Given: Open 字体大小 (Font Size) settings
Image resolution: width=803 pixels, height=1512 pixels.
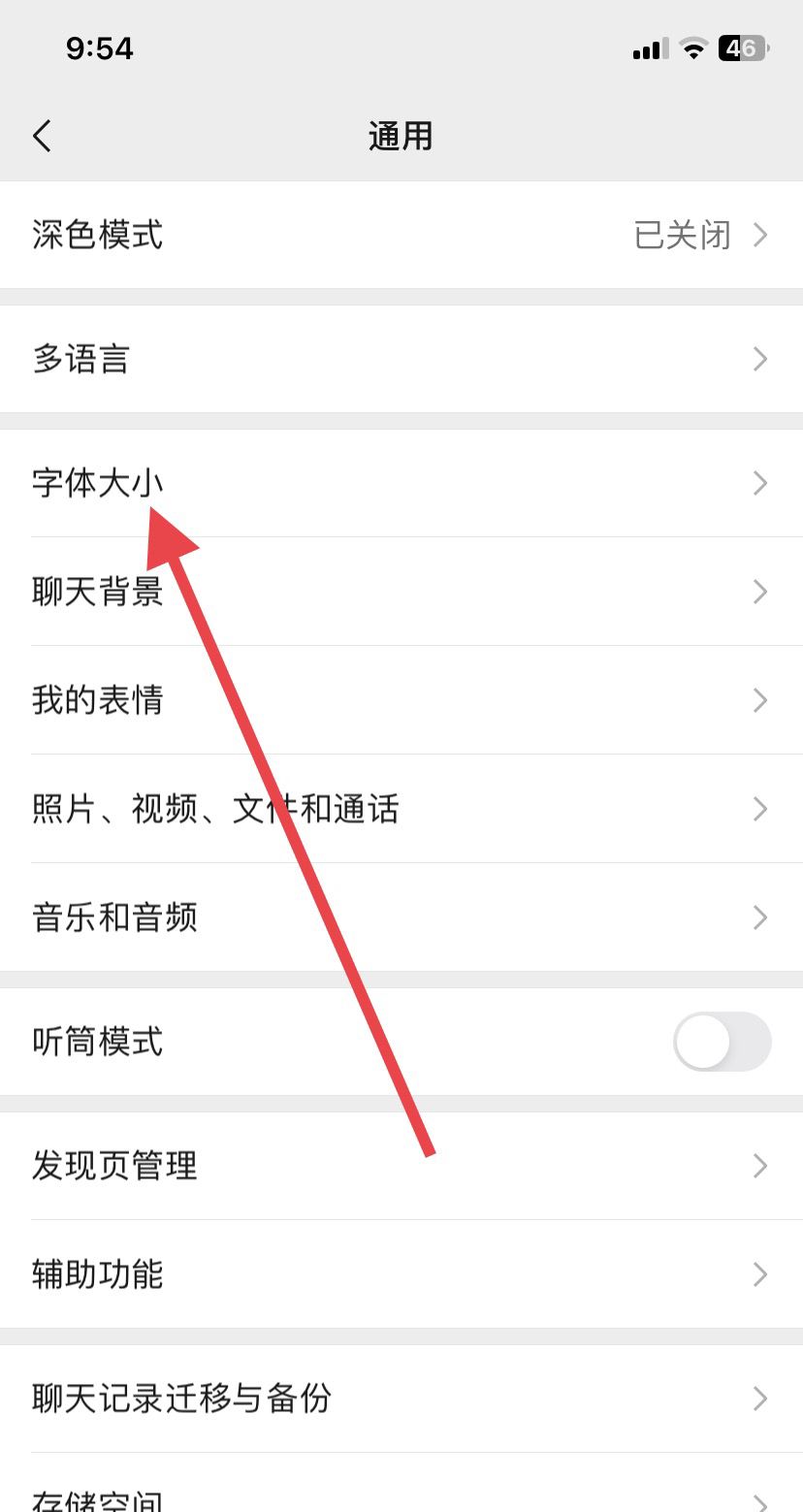Looking at the screenshot, I should click(x=388, y=483).
